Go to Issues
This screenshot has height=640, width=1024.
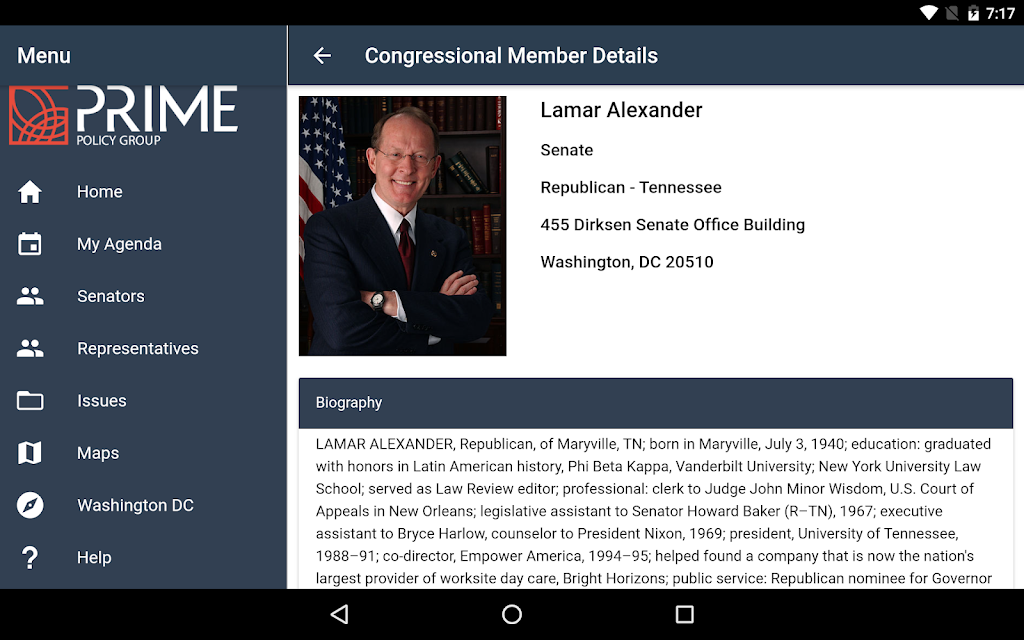click(x=144, y=400)
